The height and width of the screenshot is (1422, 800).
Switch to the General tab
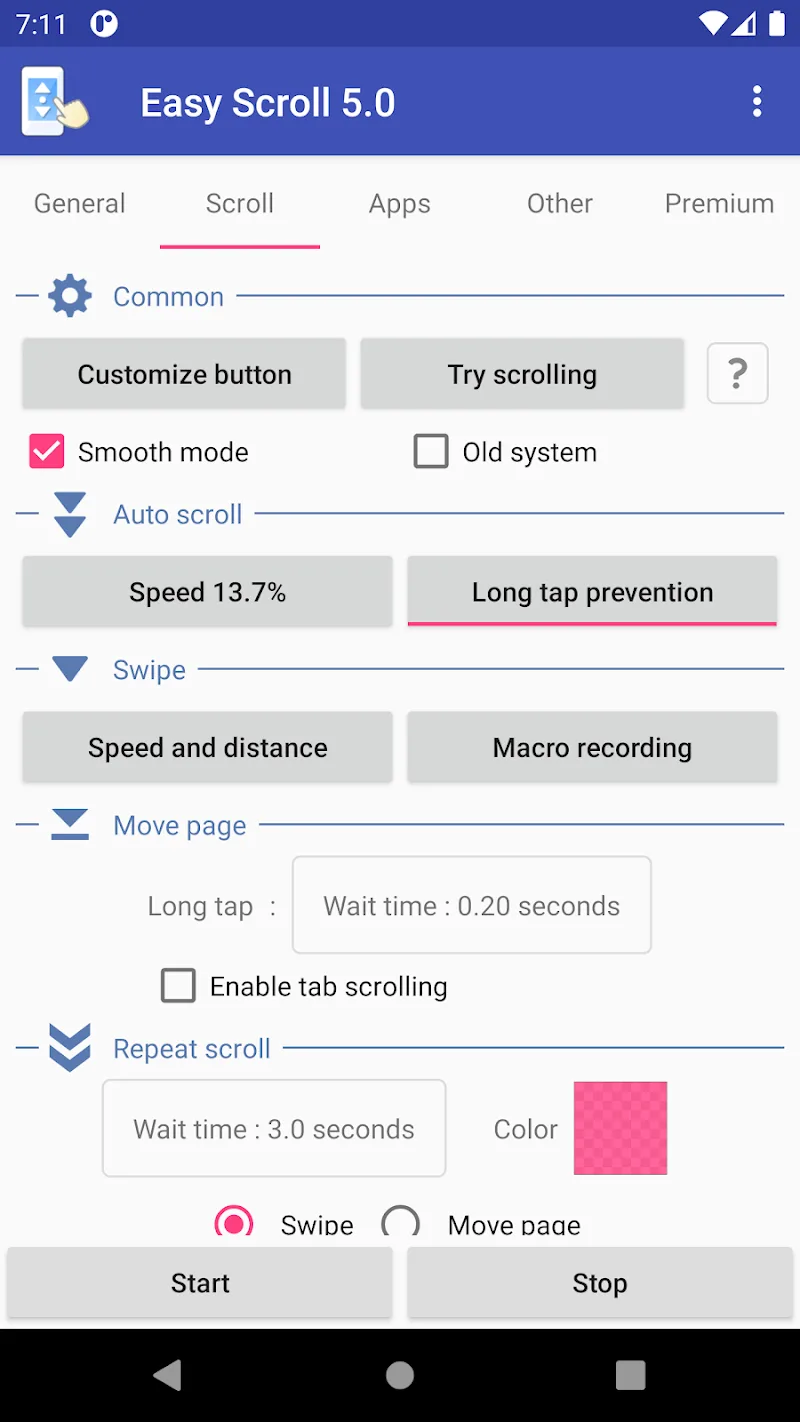[x=80, y=204]
